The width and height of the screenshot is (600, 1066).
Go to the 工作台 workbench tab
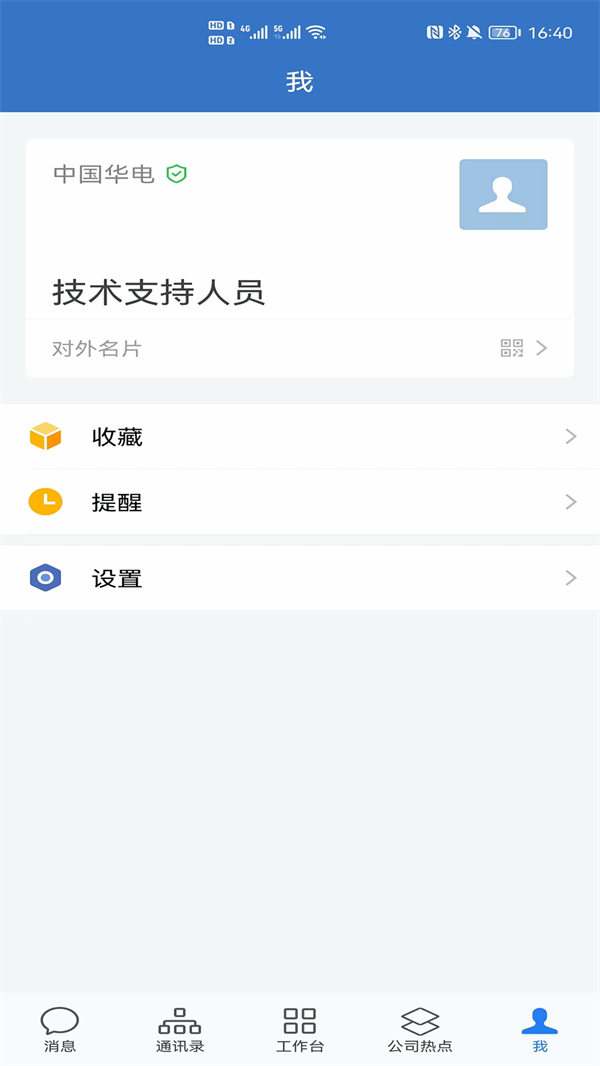coord(300,1029)
